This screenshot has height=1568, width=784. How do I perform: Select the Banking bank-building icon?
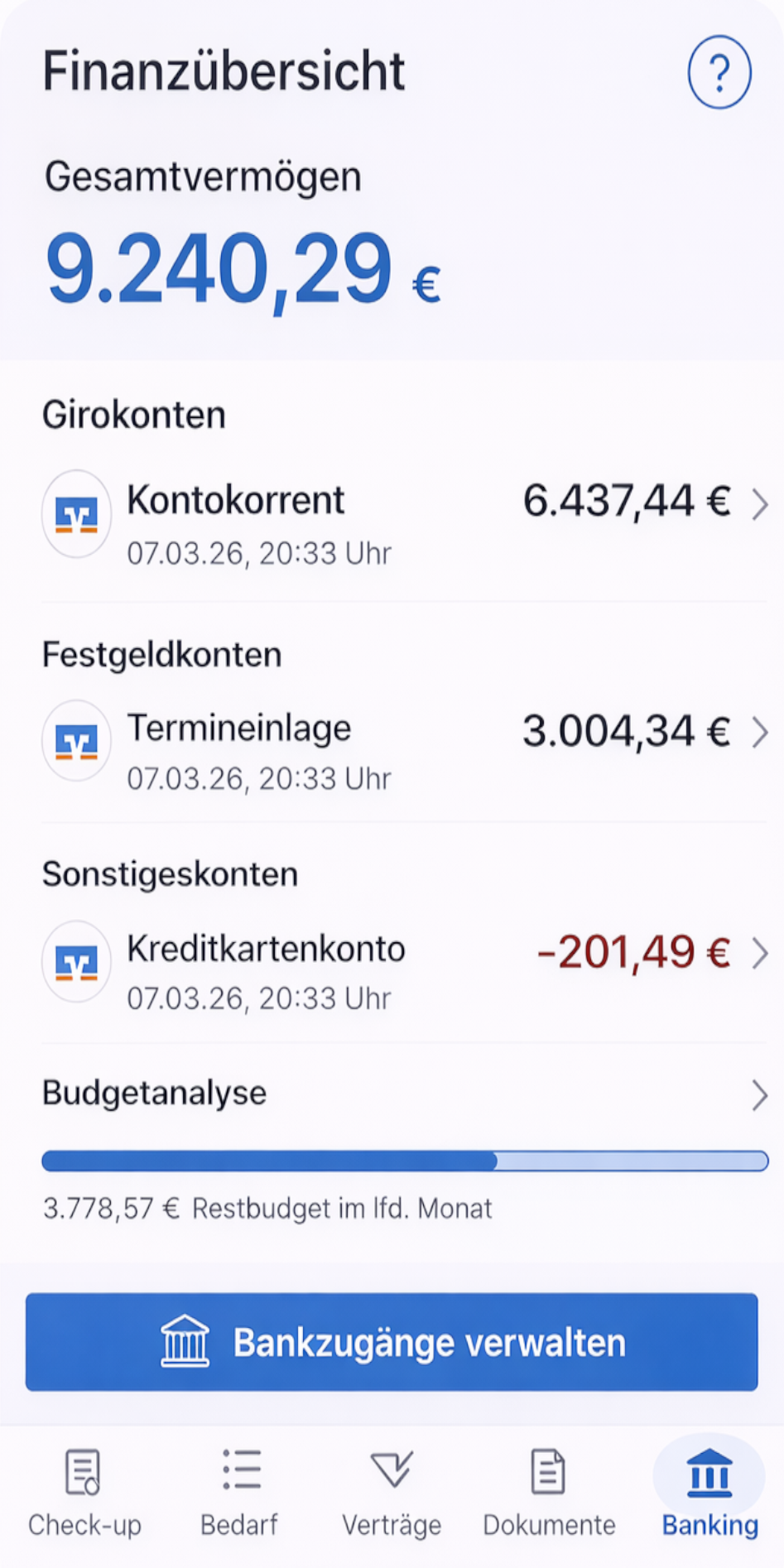(709, 1470)
